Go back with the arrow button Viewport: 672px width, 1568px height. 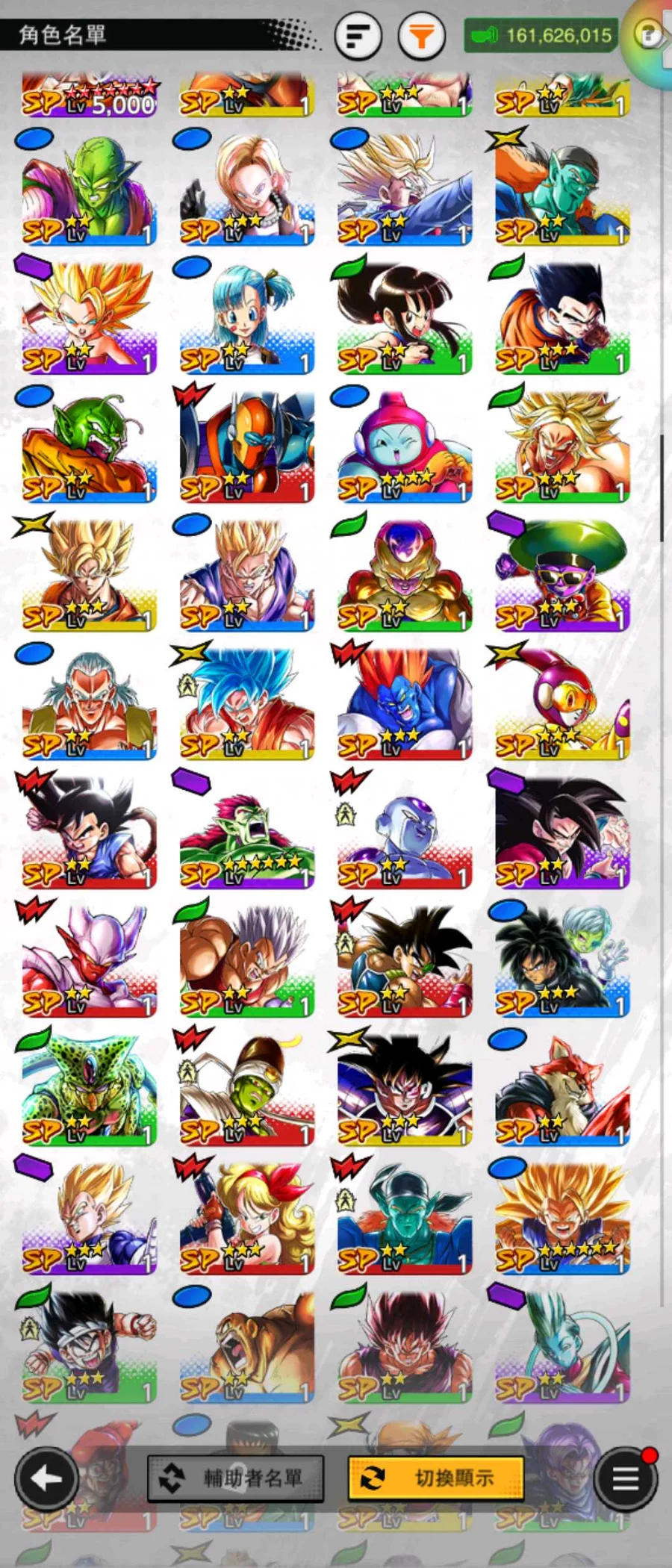pos(46,1478)
